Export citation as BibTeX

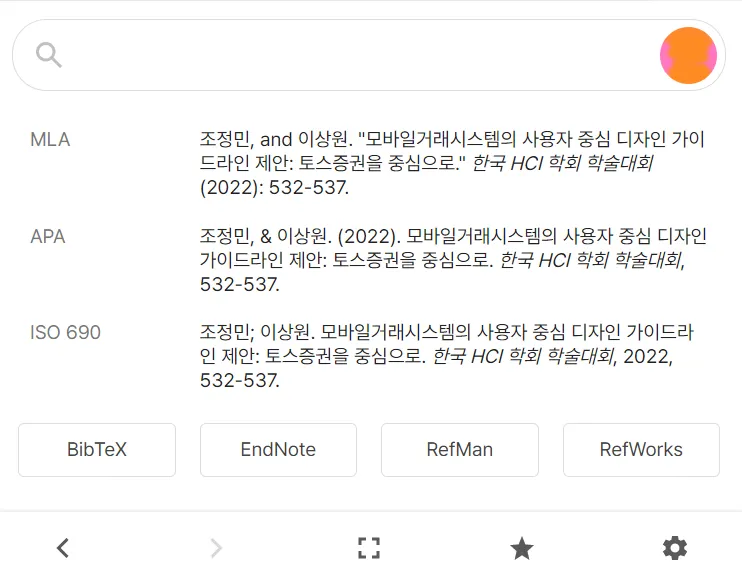pyautogui.click(x=97, y=450)
